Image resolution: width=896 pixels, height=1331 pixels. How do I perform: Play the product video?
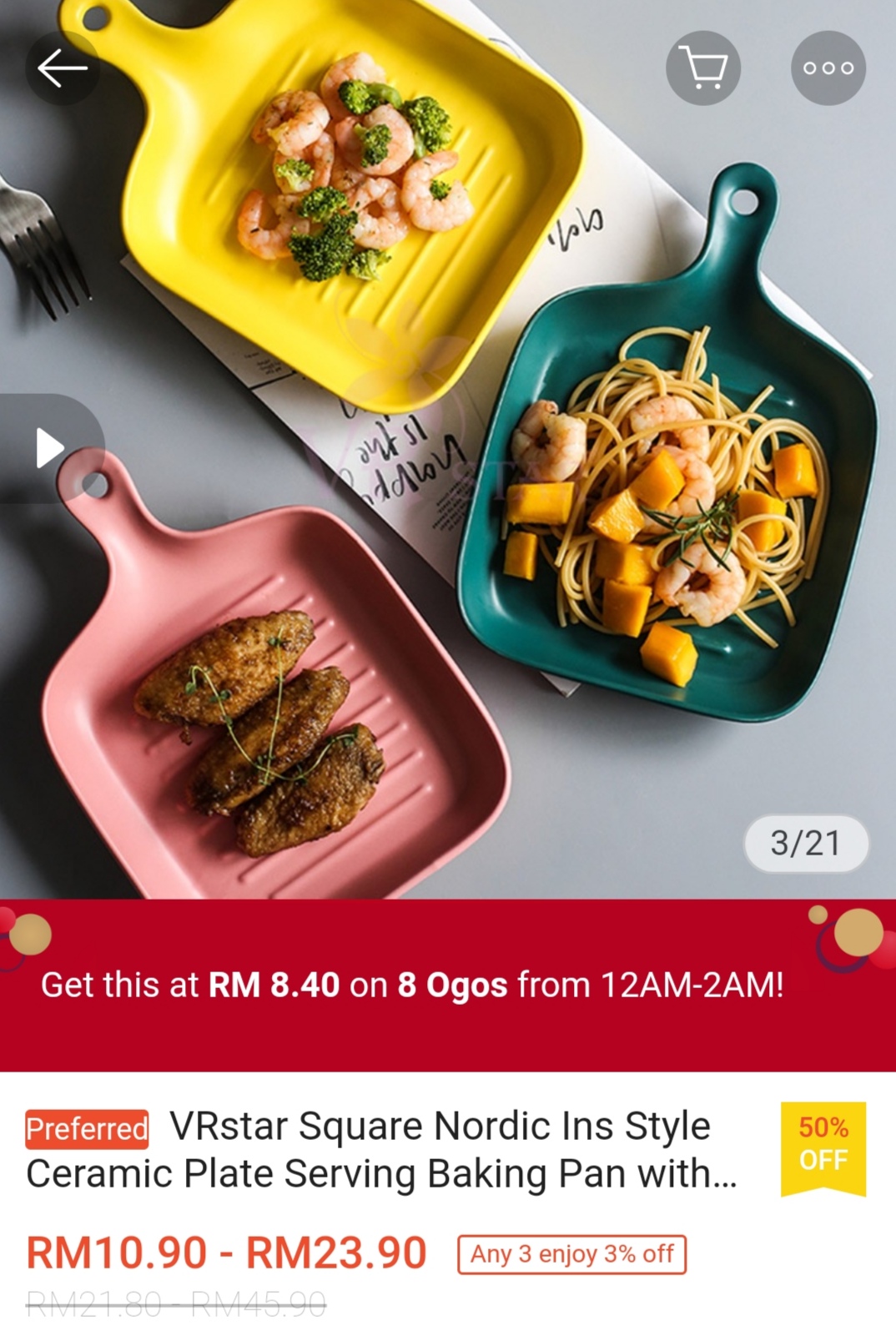[50, 448]
